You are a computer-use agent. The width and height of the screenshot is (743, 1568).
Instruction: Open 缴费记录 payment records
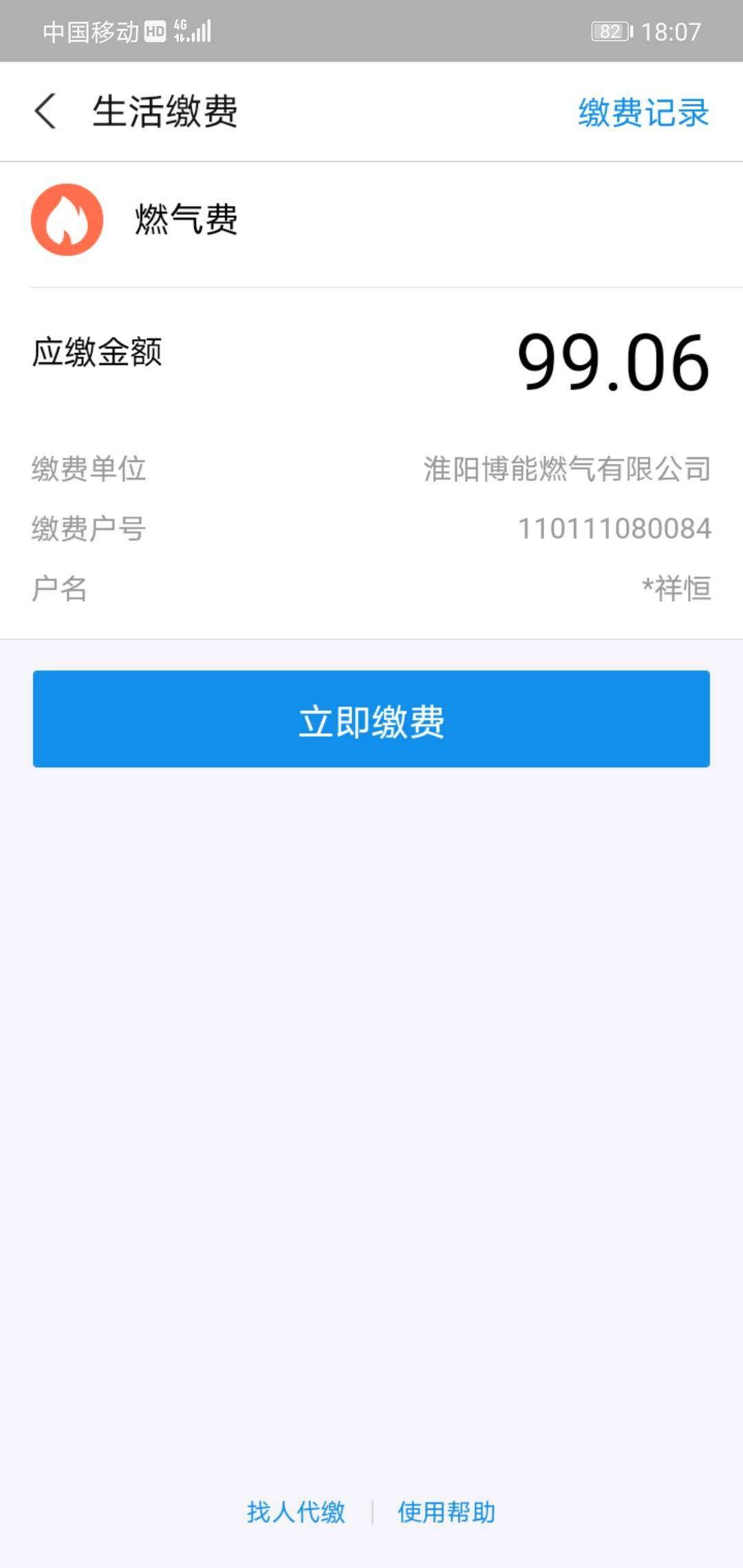pos(643,112)
